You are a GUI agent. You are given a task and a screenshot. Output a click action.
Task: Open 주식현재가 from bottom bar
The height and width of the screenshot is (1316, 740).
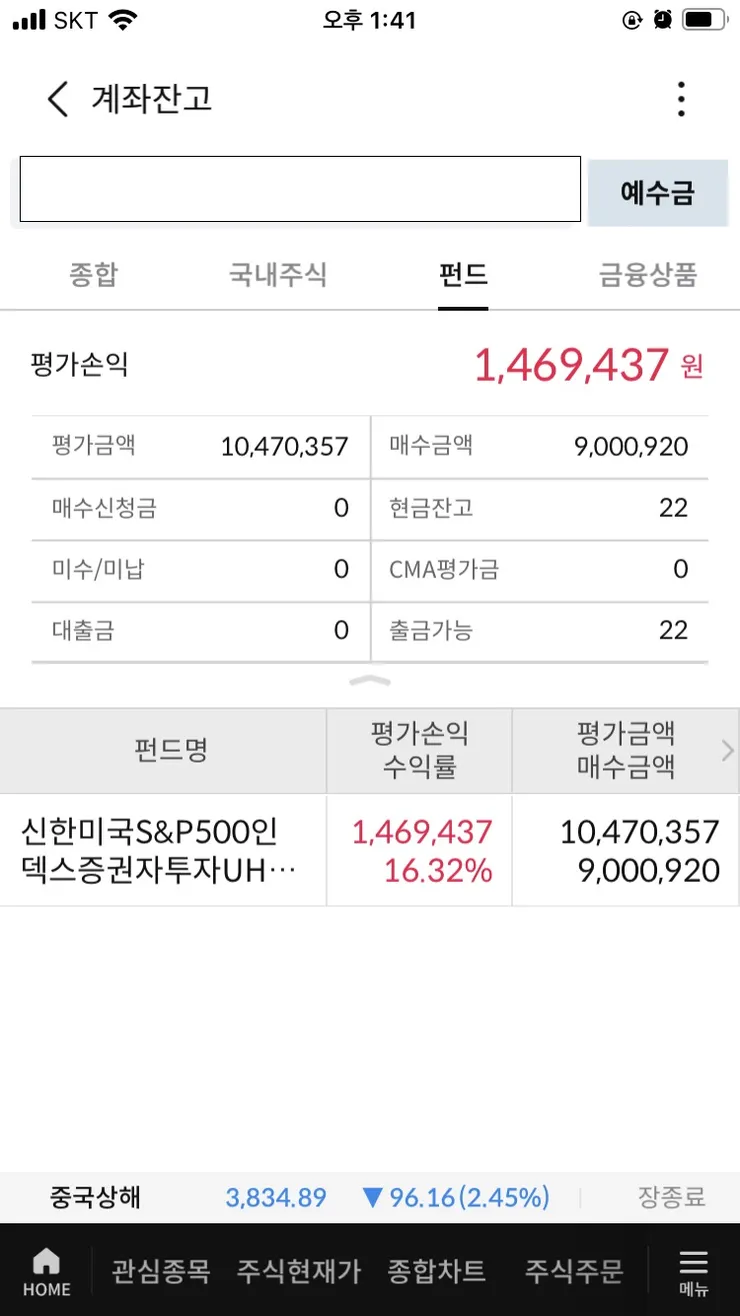298,1271
